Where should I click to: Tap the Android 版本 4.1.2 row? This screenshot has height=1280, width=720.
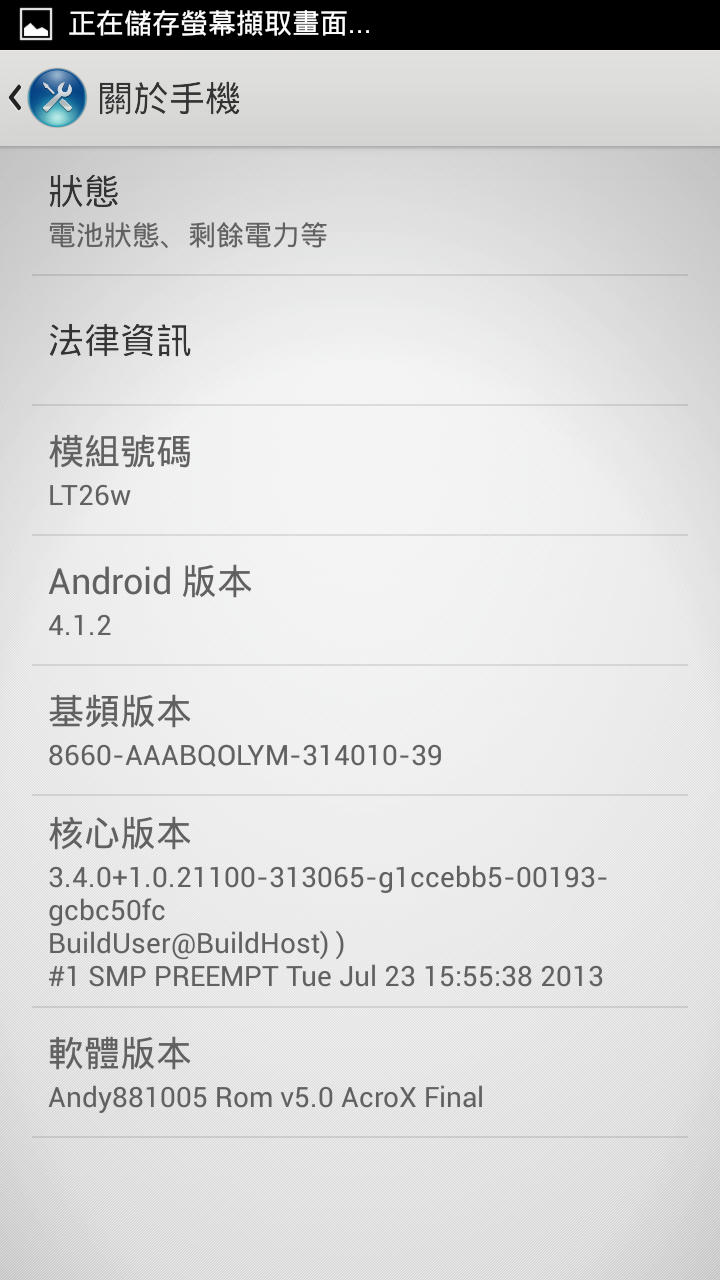pos(360,600)
